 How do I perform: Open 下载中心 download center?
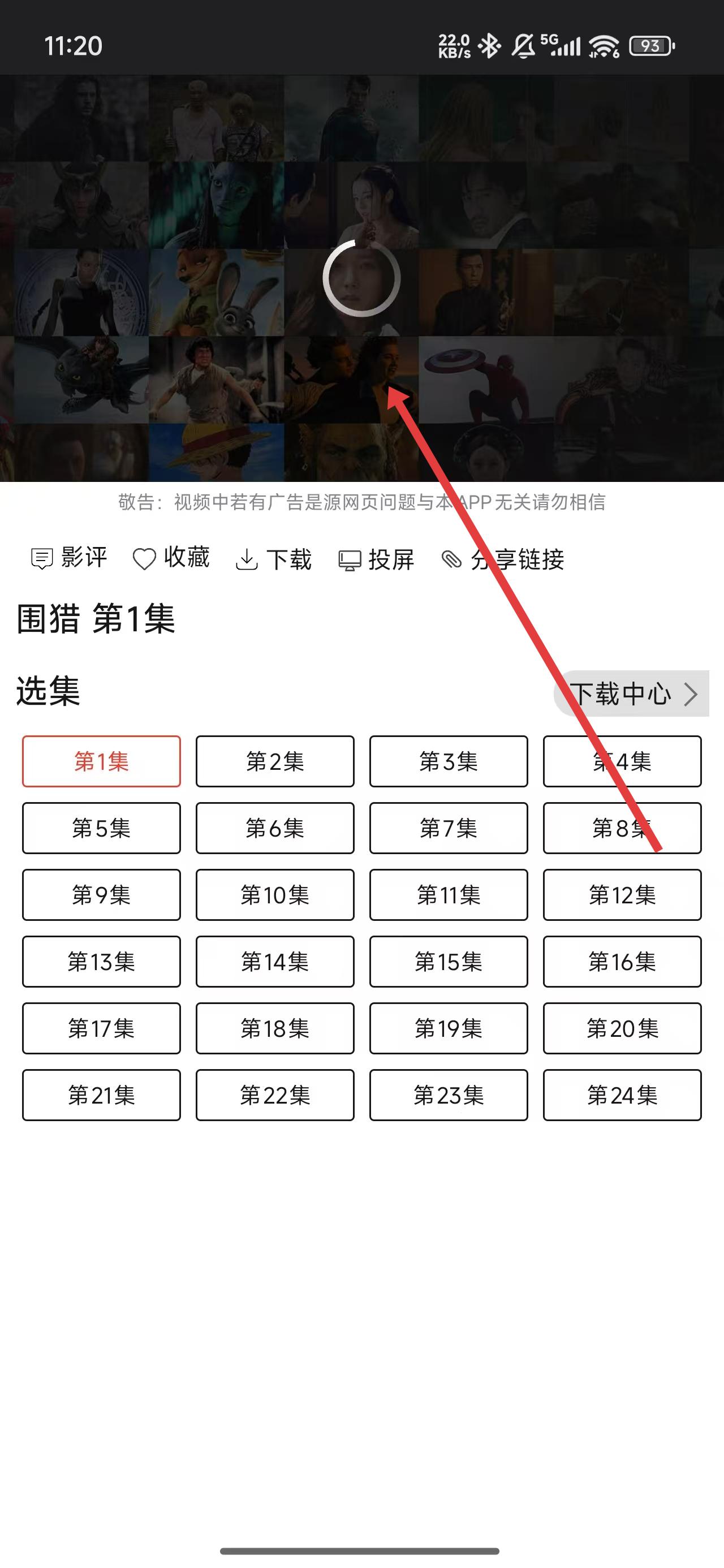(631, 693)
